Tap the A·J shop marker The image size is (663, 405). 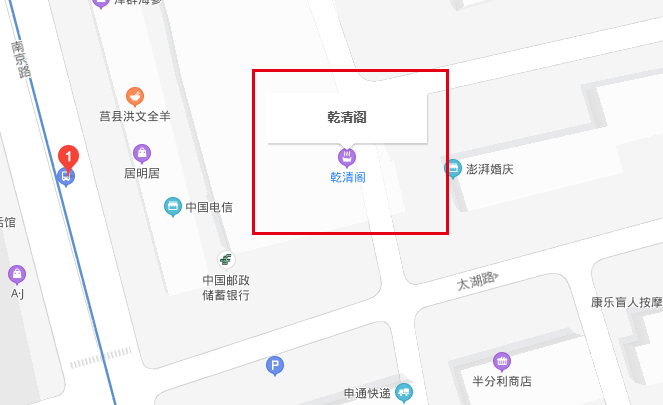pyautogui.click(x=17, y=274)
